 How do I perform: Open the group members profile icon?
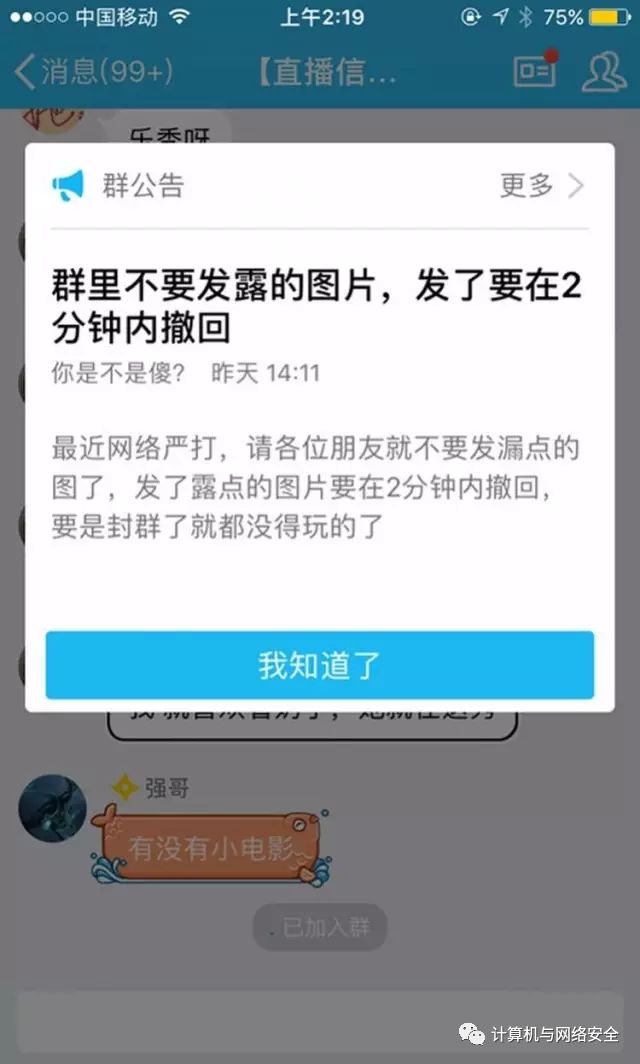tap(603, 72)
